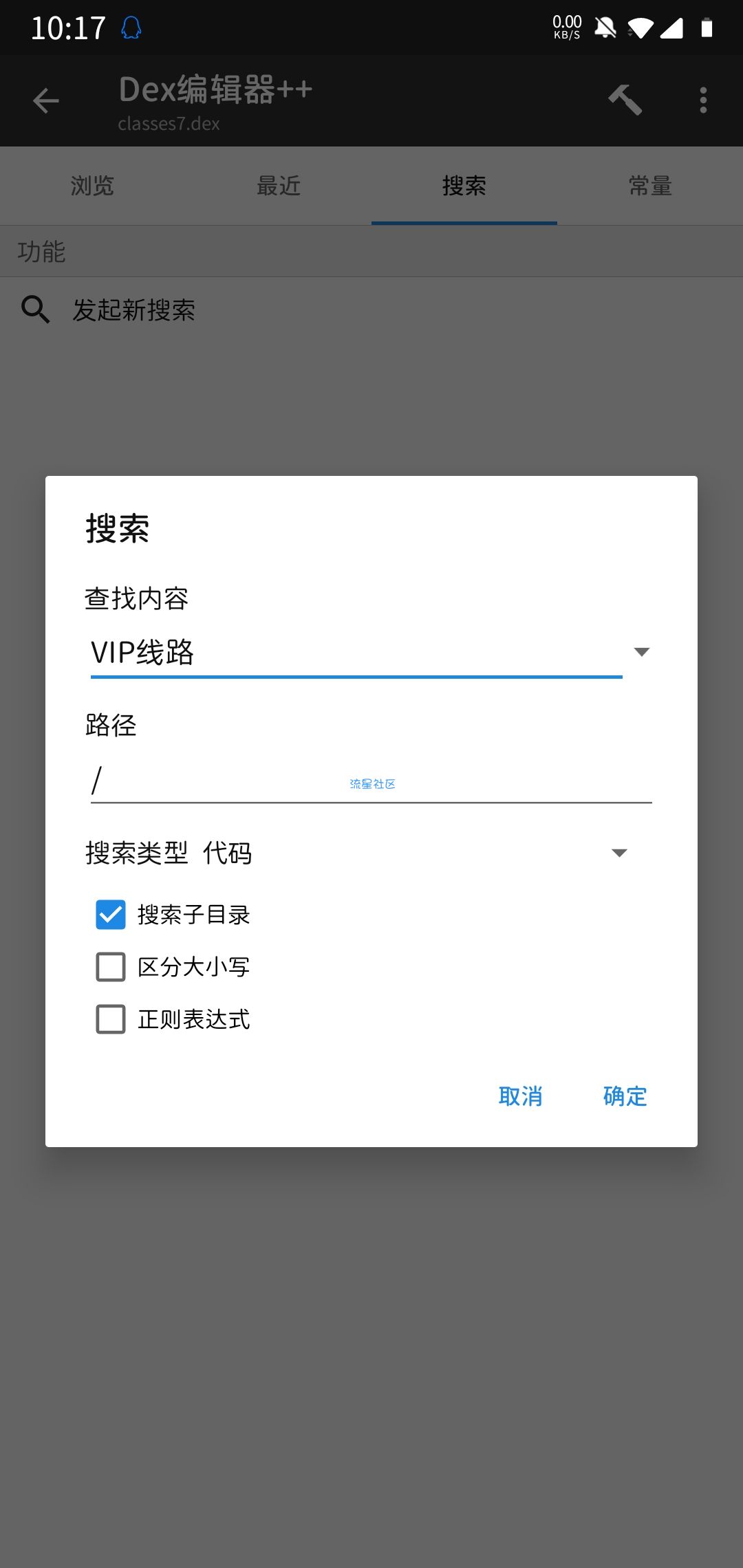
Task: Enable the 区分大小写 checkbox
Action: click(111, 967)
